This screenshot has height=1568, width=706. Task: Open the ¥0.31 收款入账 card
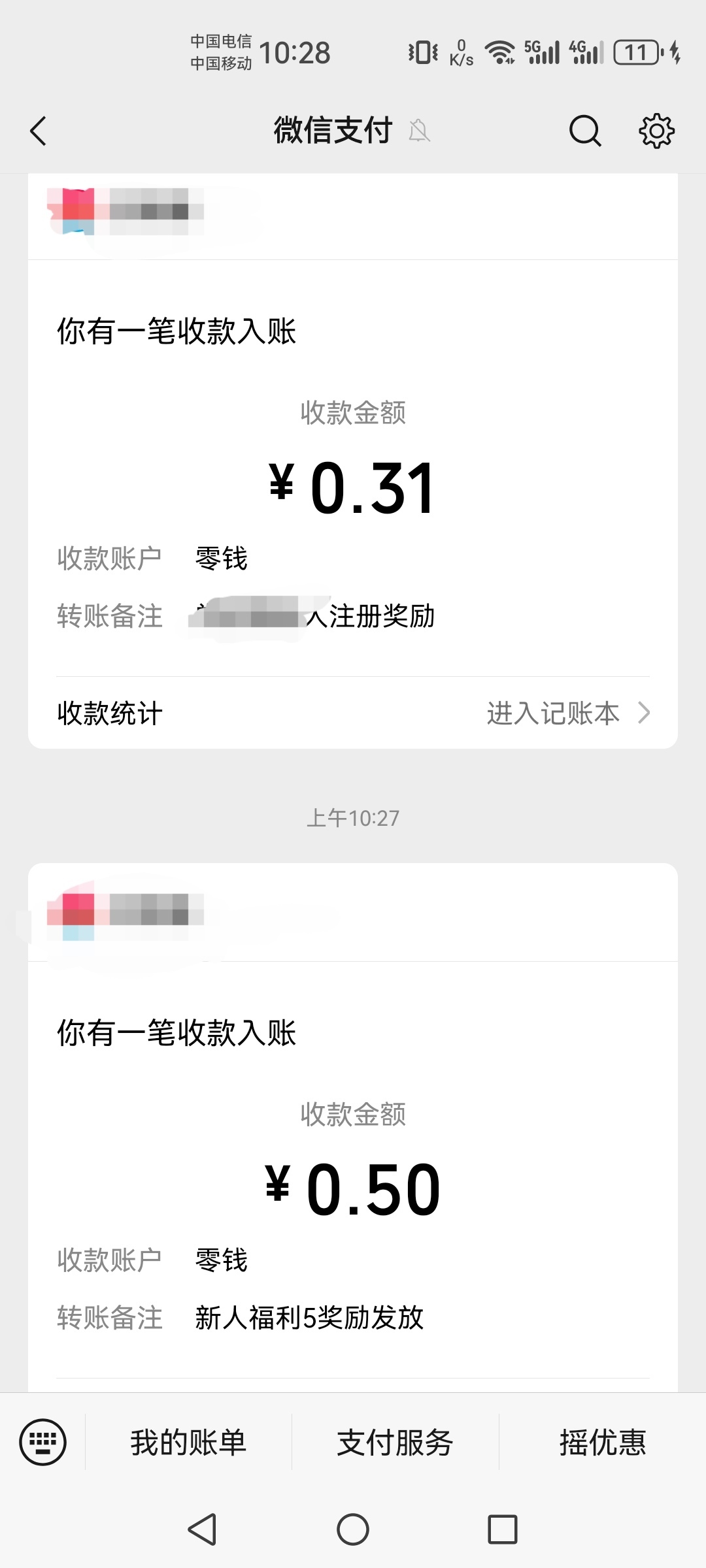click(x=353, y=461)
